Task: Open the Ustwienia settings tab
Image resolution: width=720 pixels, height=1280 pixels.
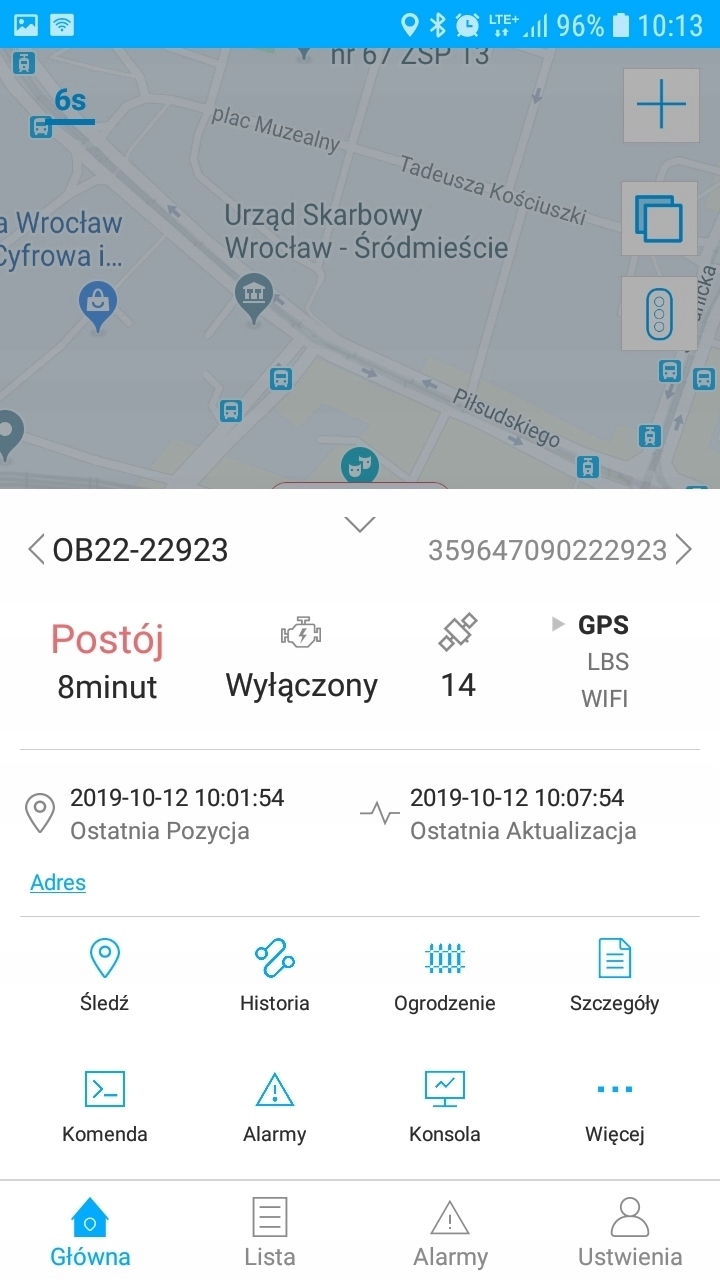Action: (x=630, y=1232)
